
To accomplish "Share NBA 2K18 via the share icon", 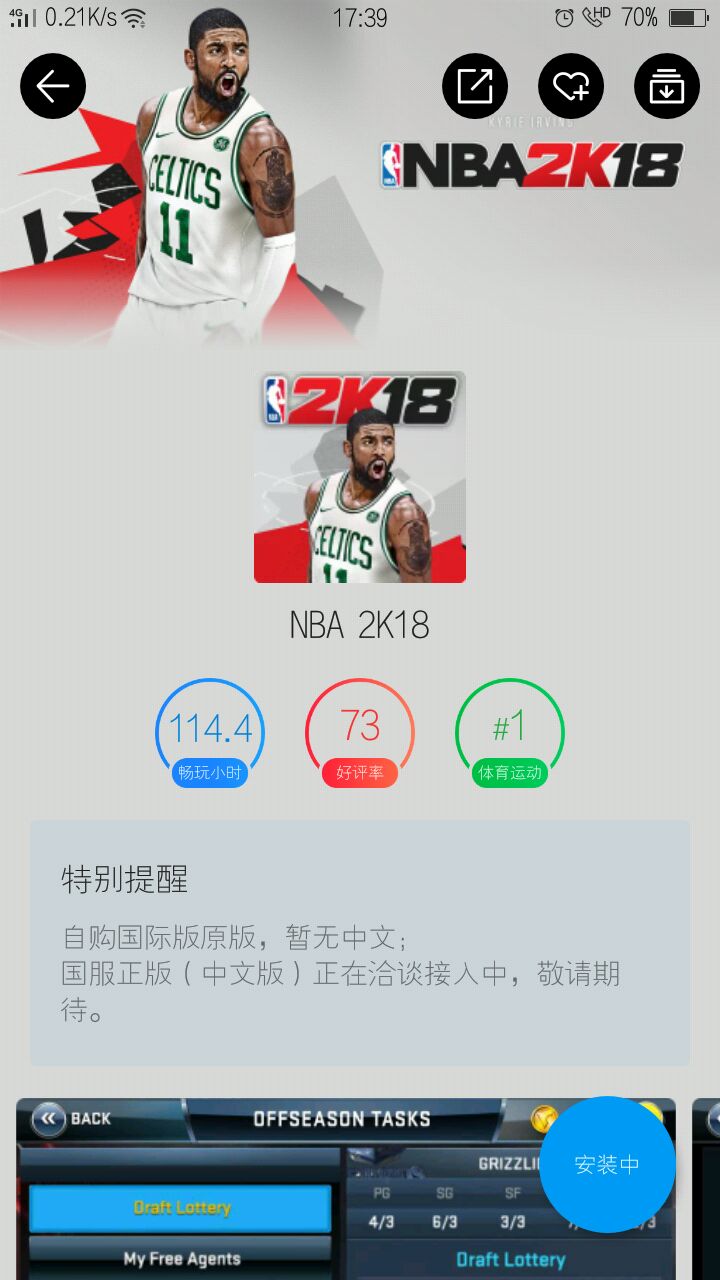I will (475, 86).
